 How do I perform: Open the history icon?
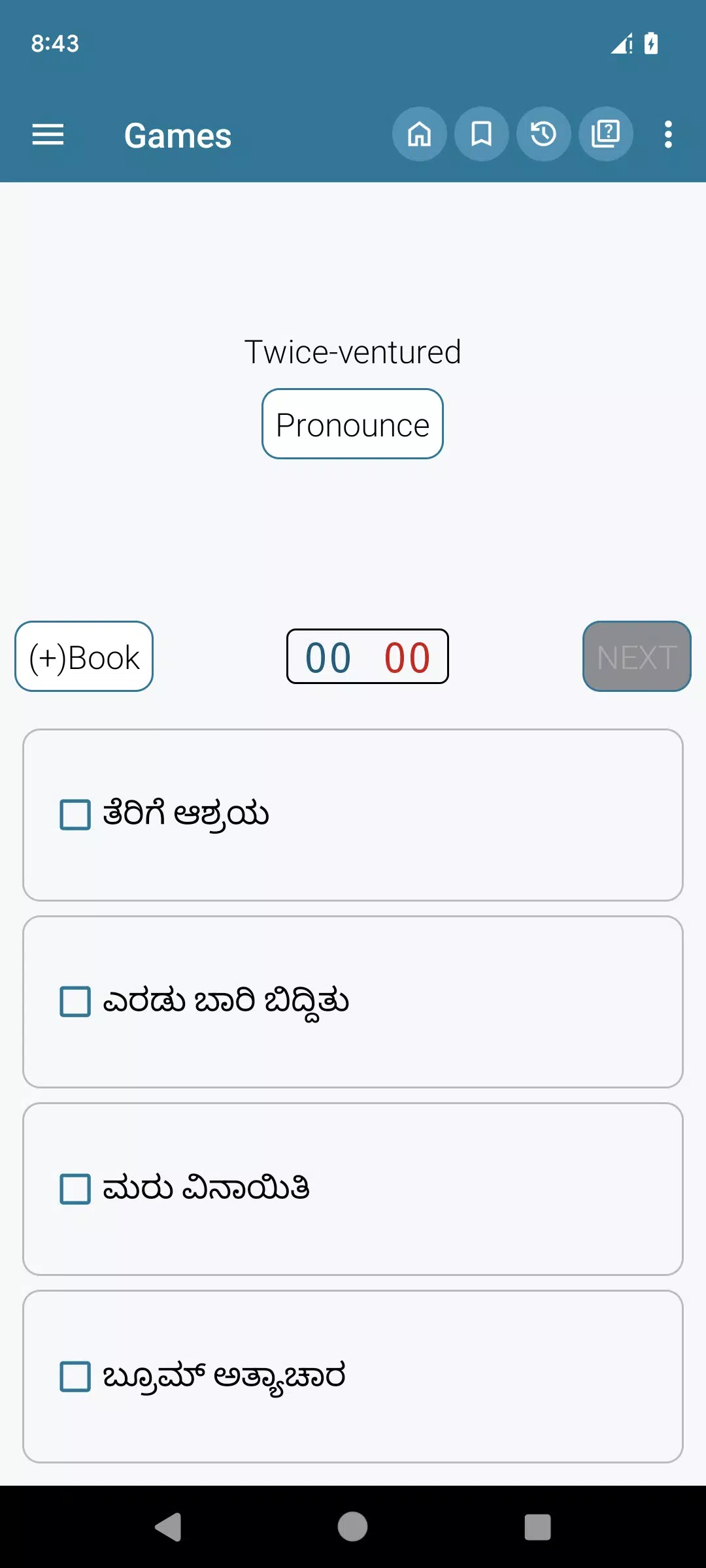coord(543,135)
